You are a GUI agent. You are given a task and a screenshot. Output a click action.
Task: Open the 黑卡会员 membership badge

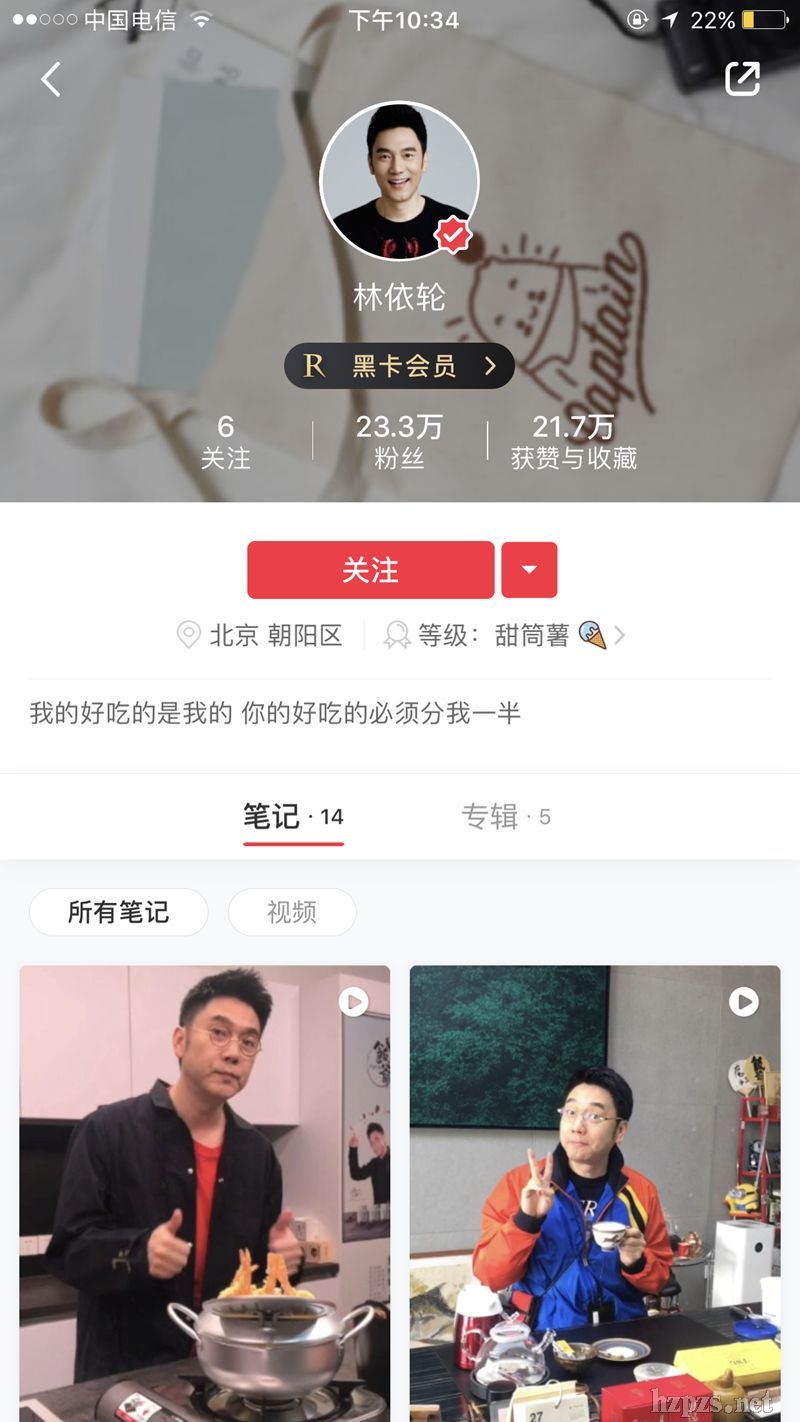tap(399, 366)
